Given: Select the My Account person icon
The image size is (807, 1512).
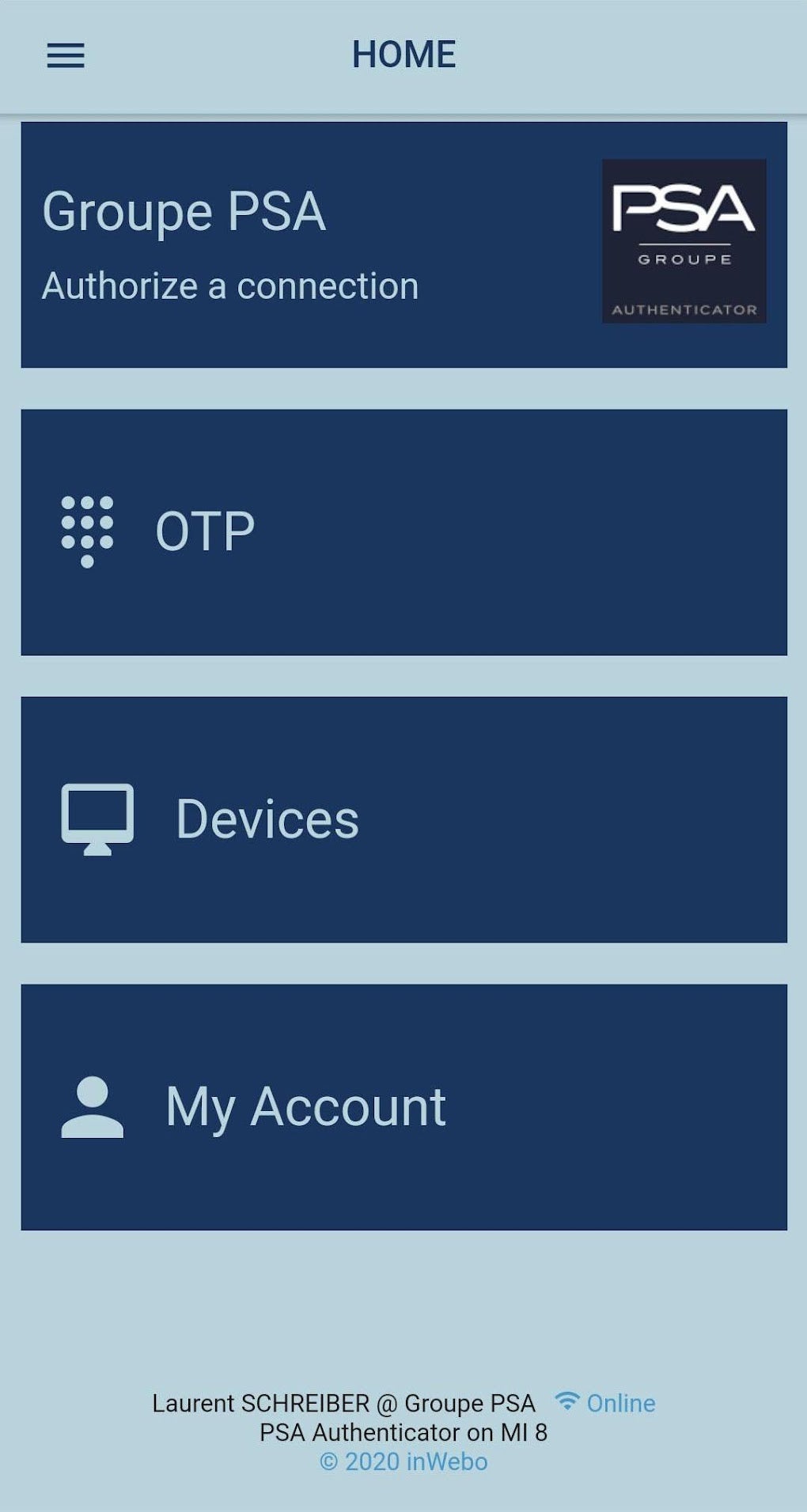Looking at the screenshot, I should pyautogui.click(x=91, y=1107).
